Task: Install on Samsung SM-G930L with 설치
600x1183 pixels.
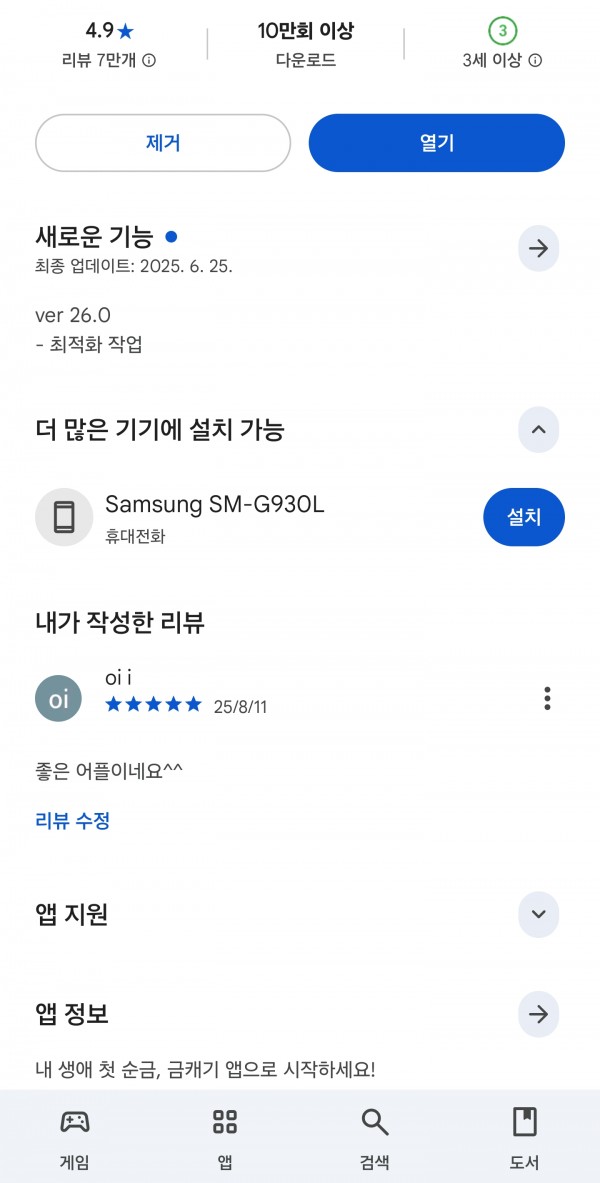Action: 524,517
